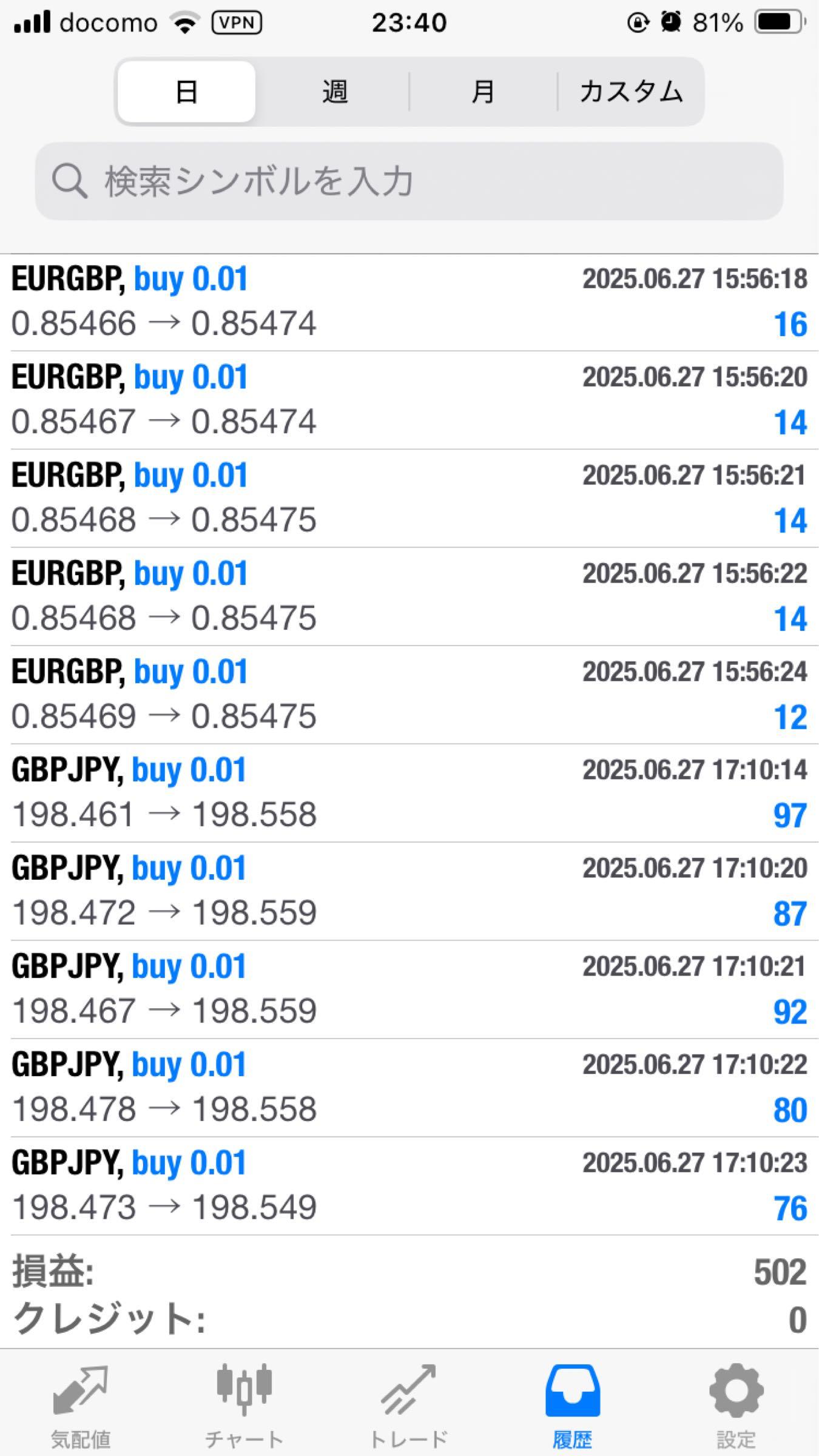
Task: Tap the symbol search field
Action: click(x=409, y=181)
